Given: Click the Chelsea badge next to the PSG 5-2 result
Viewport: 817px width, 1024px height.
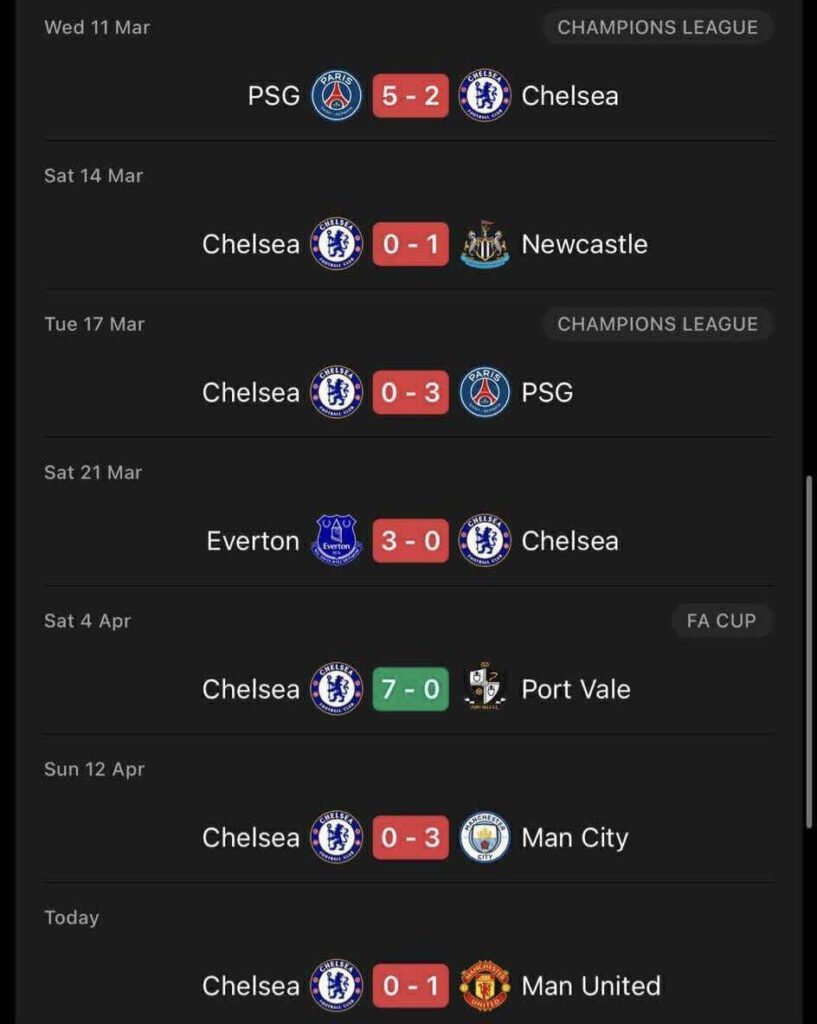Looking at the screenshot, I should click(x=487, y=96).
